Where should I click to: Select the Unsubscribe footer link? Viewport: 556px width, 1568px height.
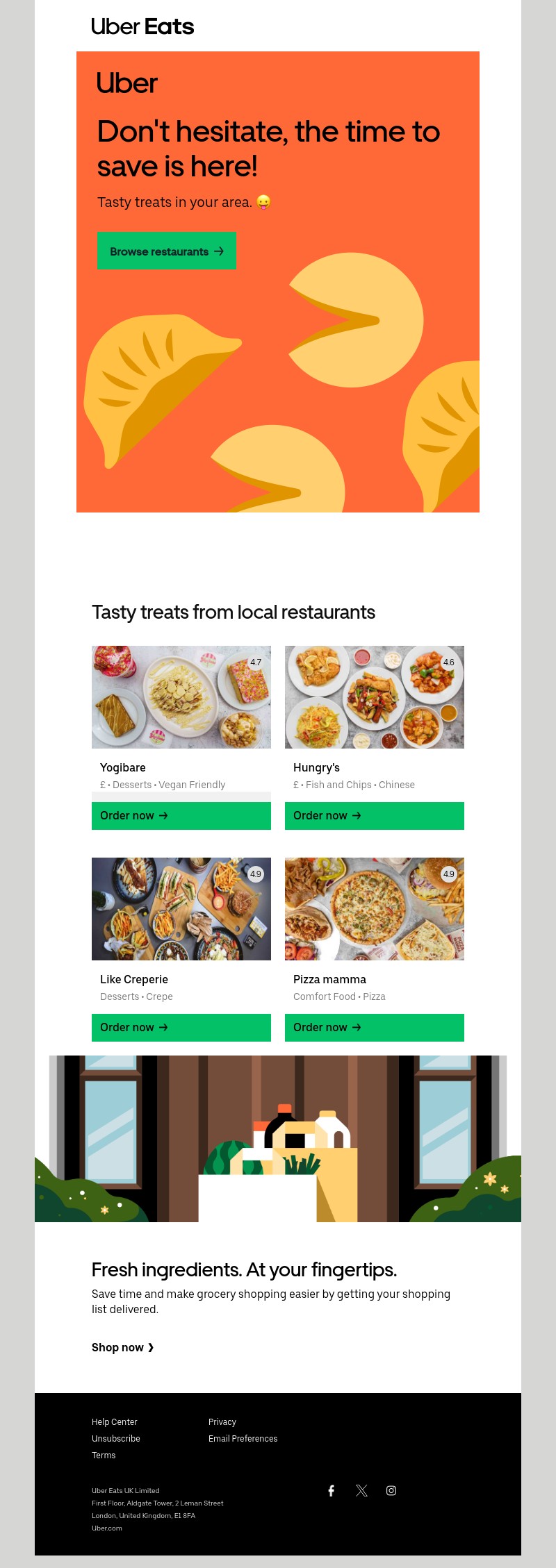(116, 1438)
